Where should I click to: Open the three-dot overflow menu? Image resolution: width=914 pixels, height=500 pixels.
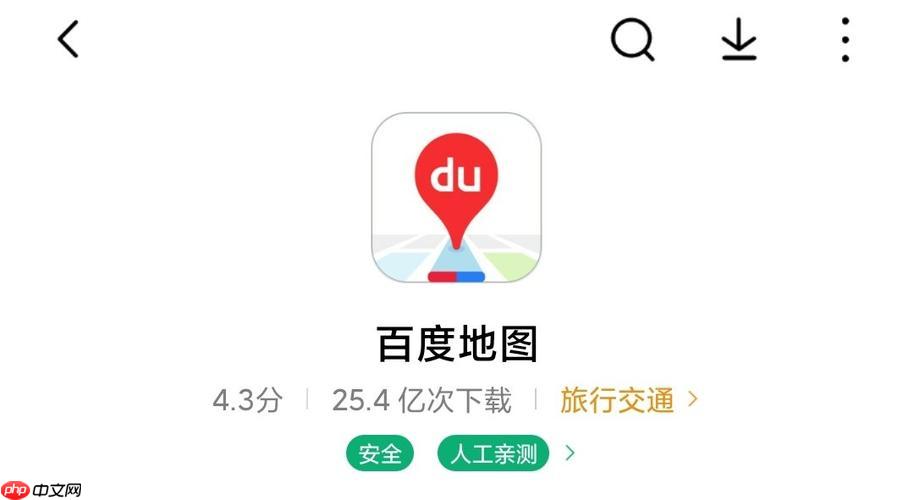[x=845, y=41]
